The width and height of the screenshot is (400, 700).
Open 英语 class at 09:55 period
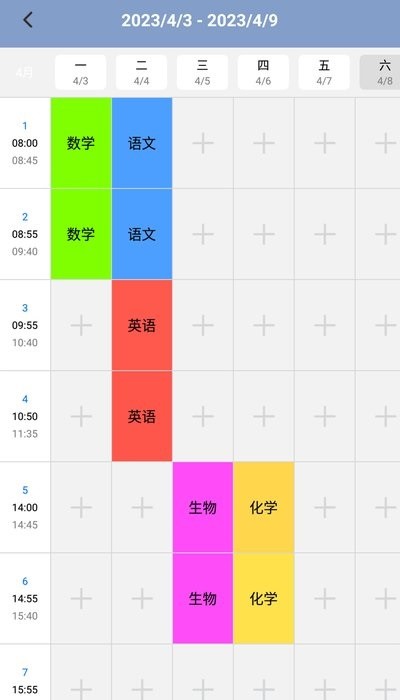tap(142, 325)
